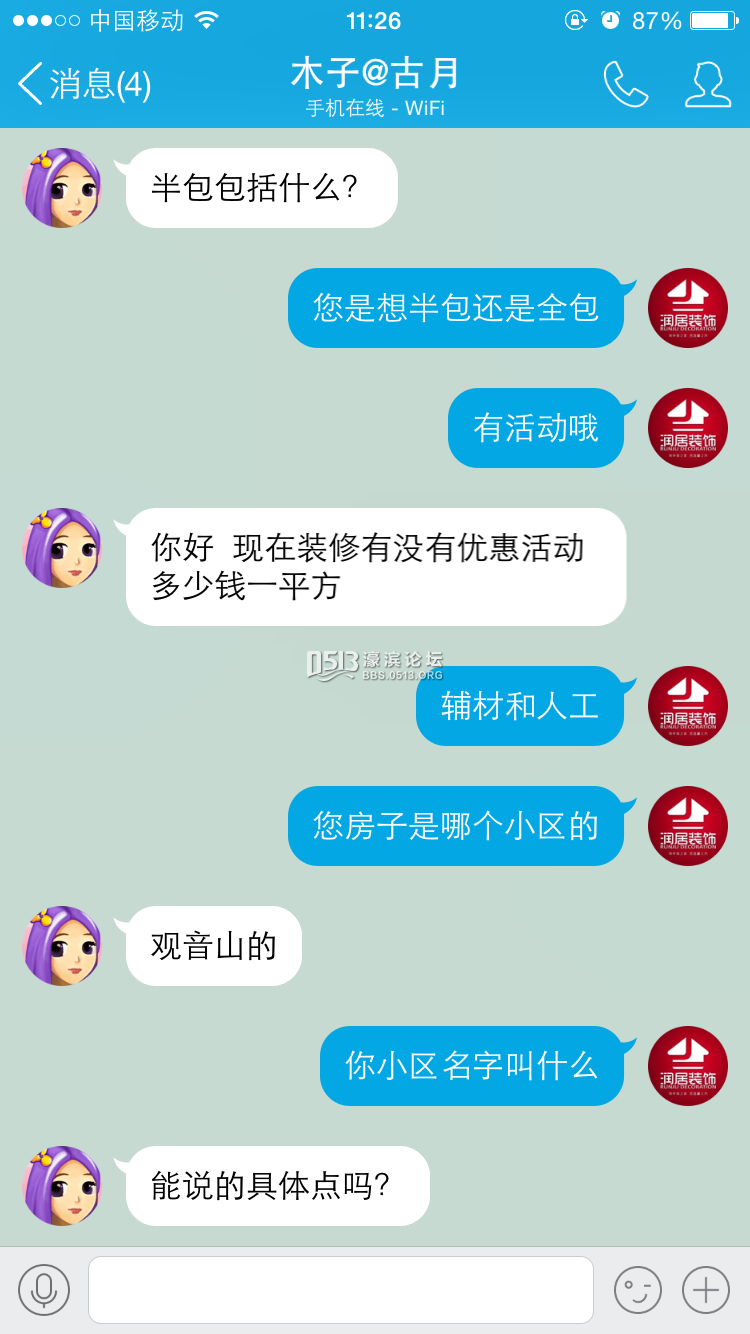Tap the avatar beside 半包包括什么?
The height and width of the screenshot is (1334, 750).
click(x=62, y=188)
